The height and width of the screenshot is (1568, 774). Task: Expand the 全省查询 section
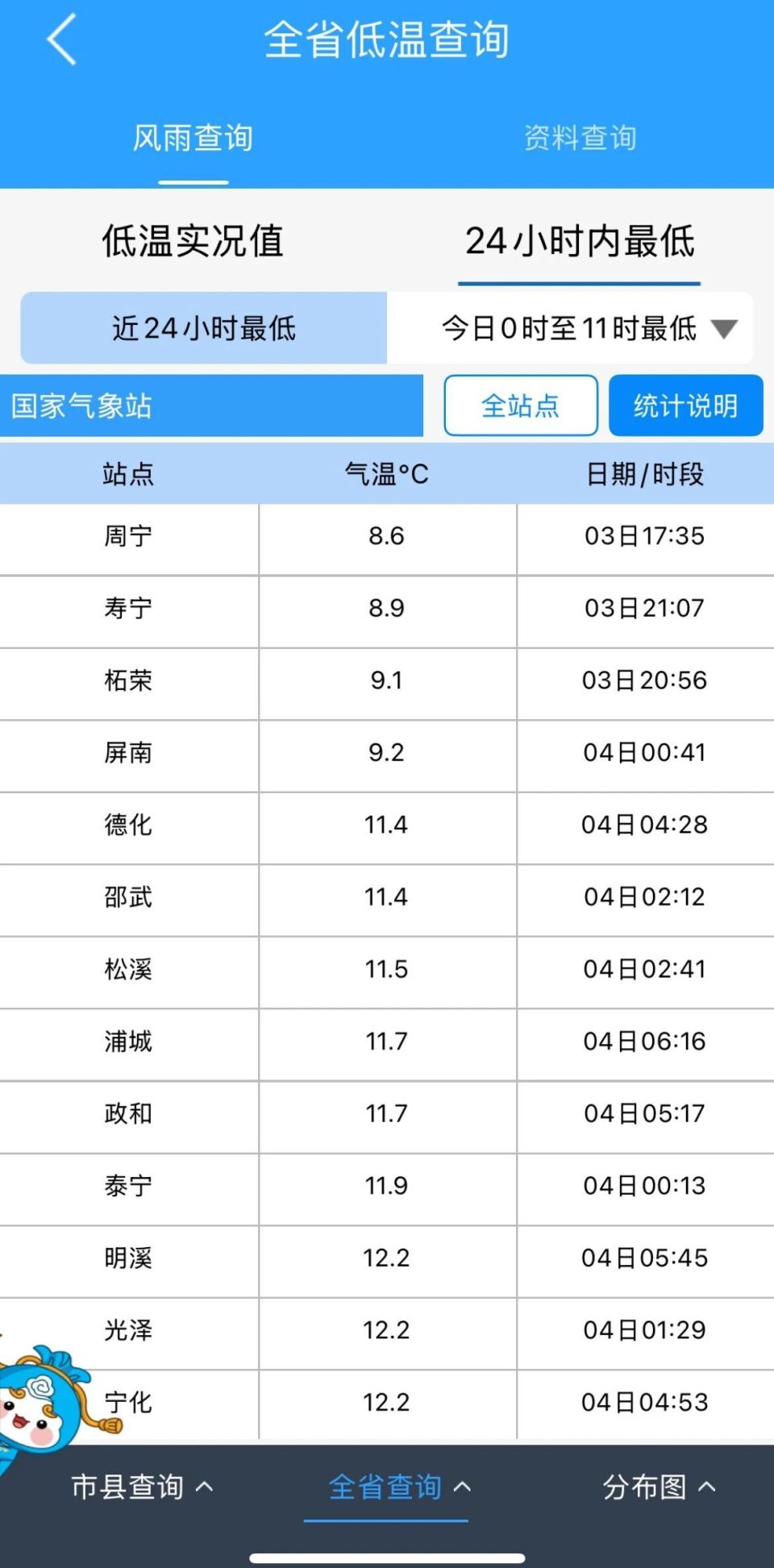coord(387,1487)
